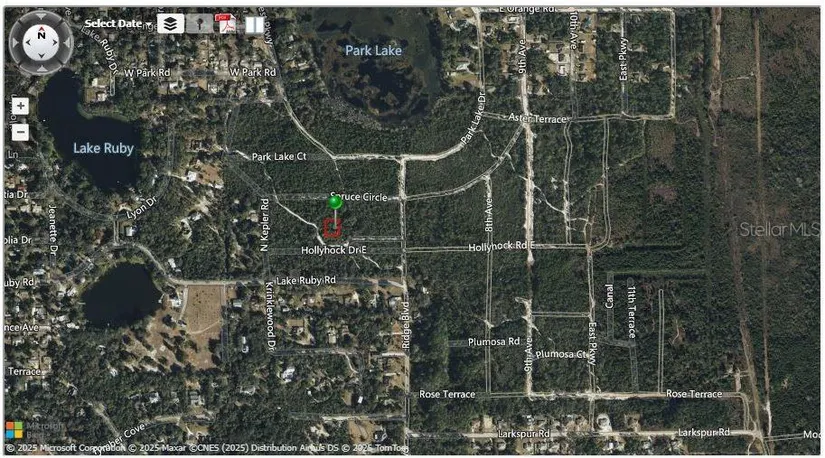
Task: Zoom in with the plus button
Action: [20, 106]
